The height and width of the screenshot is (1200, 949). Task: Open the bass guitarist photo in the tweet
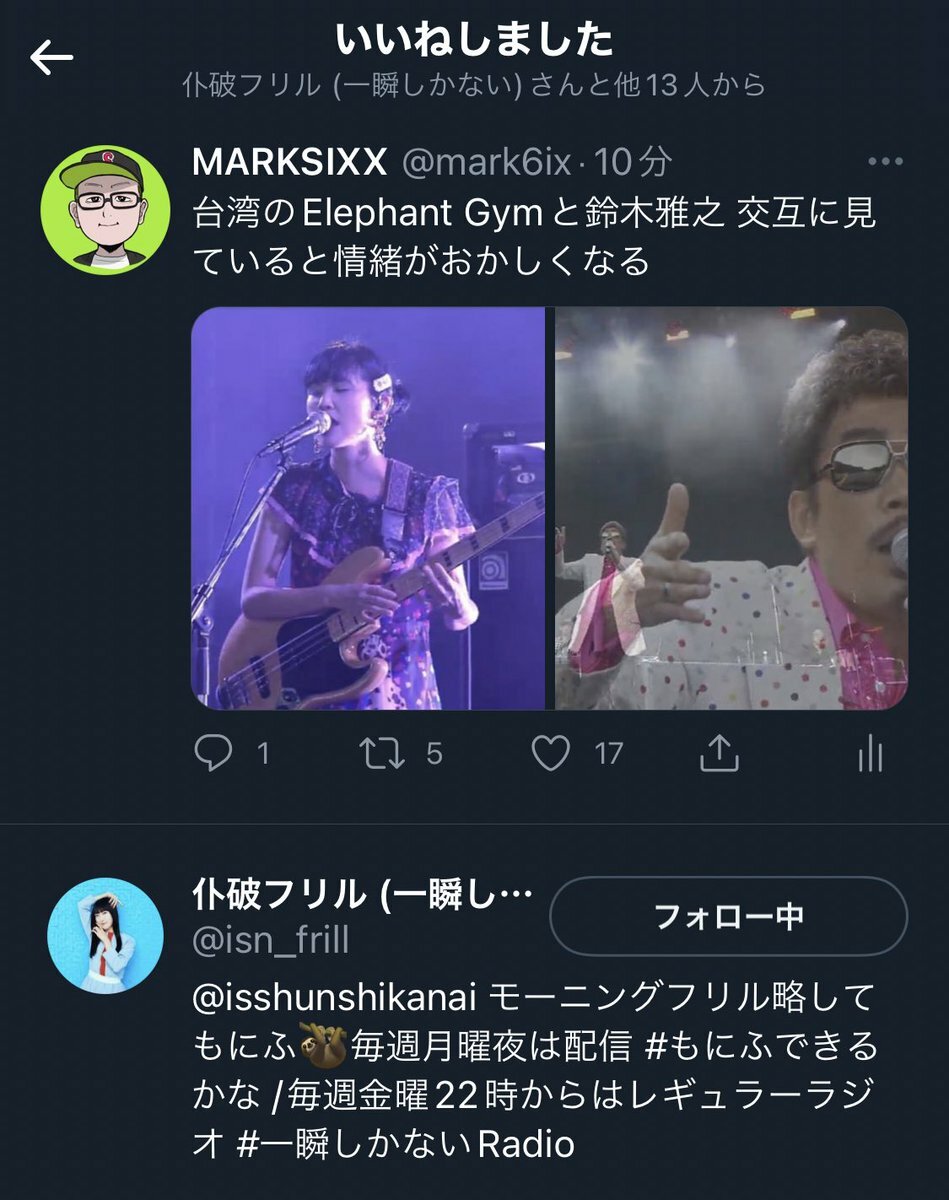click(367, 508)
